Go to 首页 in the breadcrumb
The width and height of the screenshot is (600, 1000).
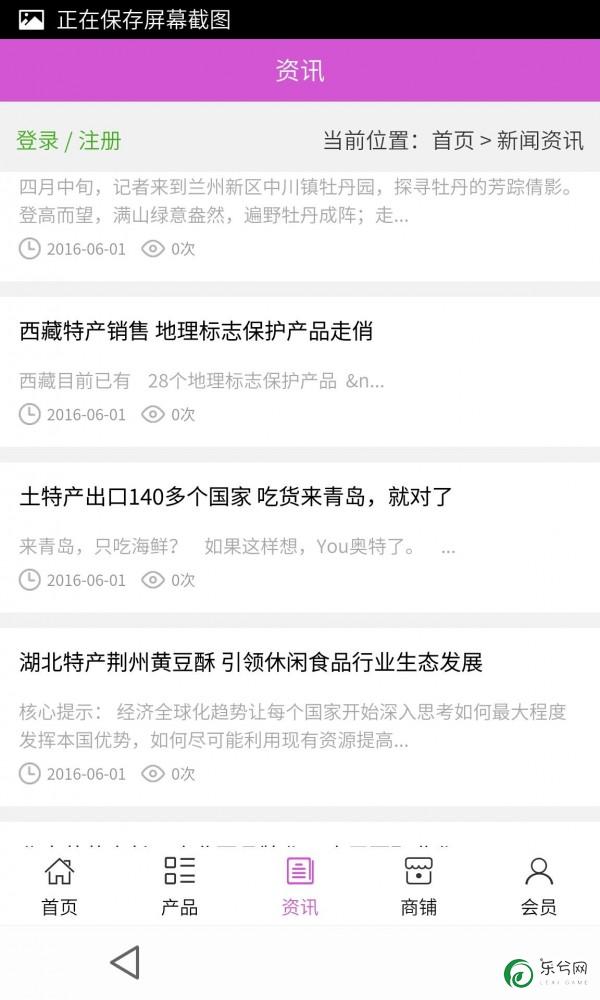coord(453,140)
